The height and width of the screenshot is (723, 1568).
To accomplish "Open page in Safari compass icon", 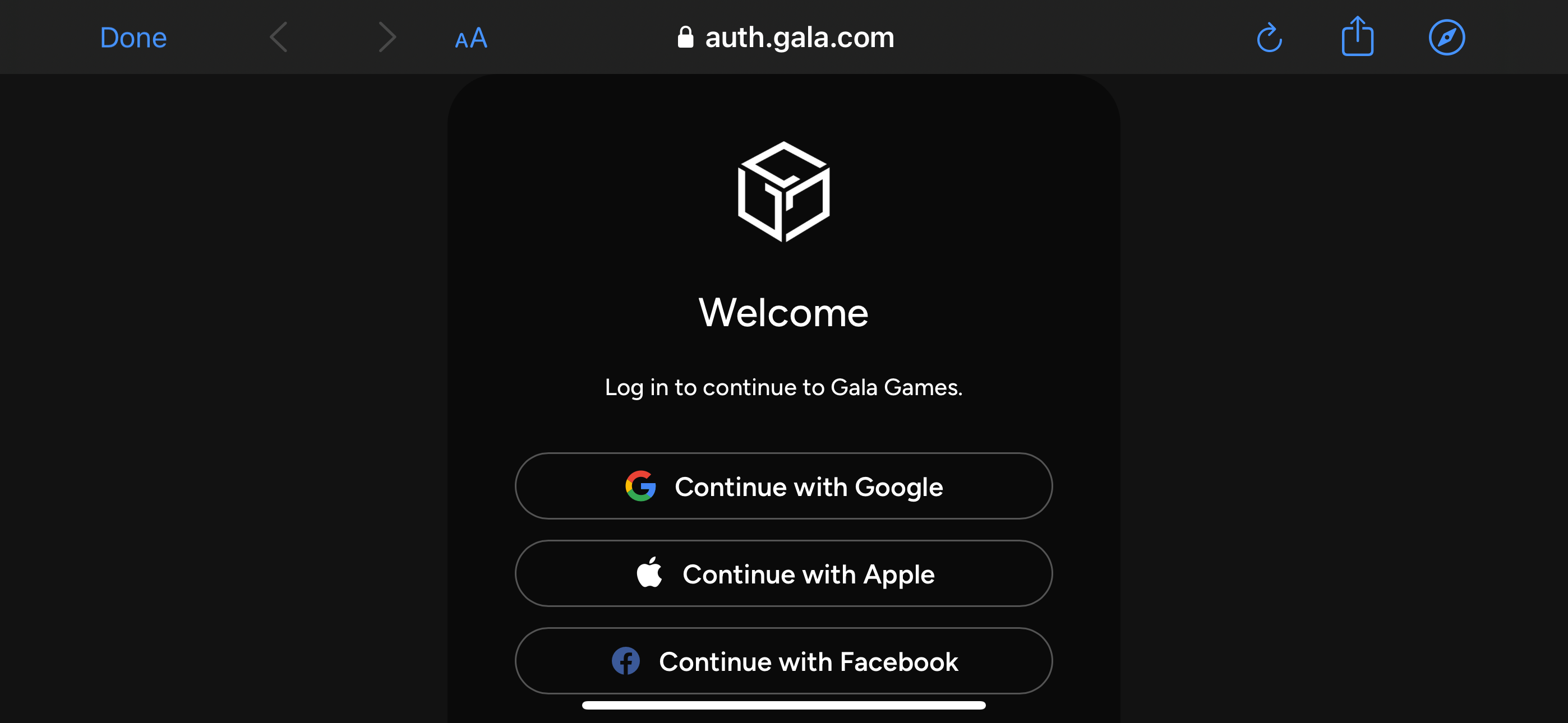I will pos(1446,38).
